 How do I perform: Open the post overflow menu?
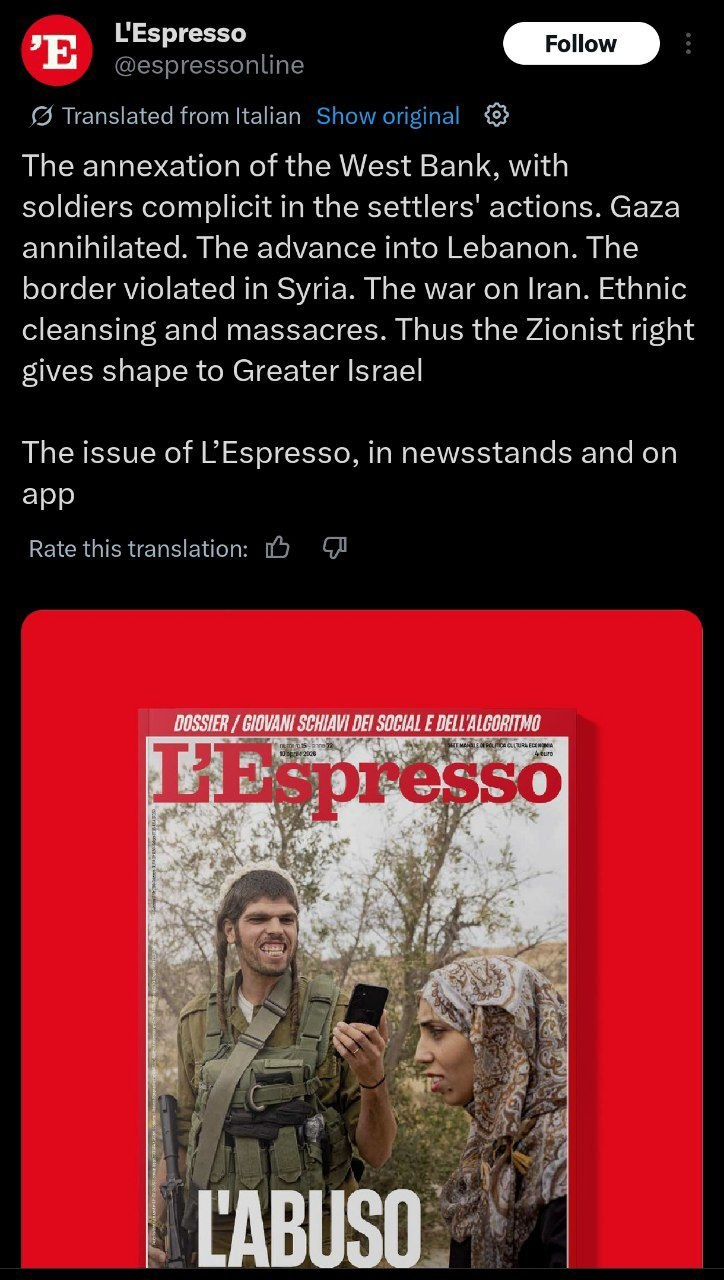(x=688, y=44)
